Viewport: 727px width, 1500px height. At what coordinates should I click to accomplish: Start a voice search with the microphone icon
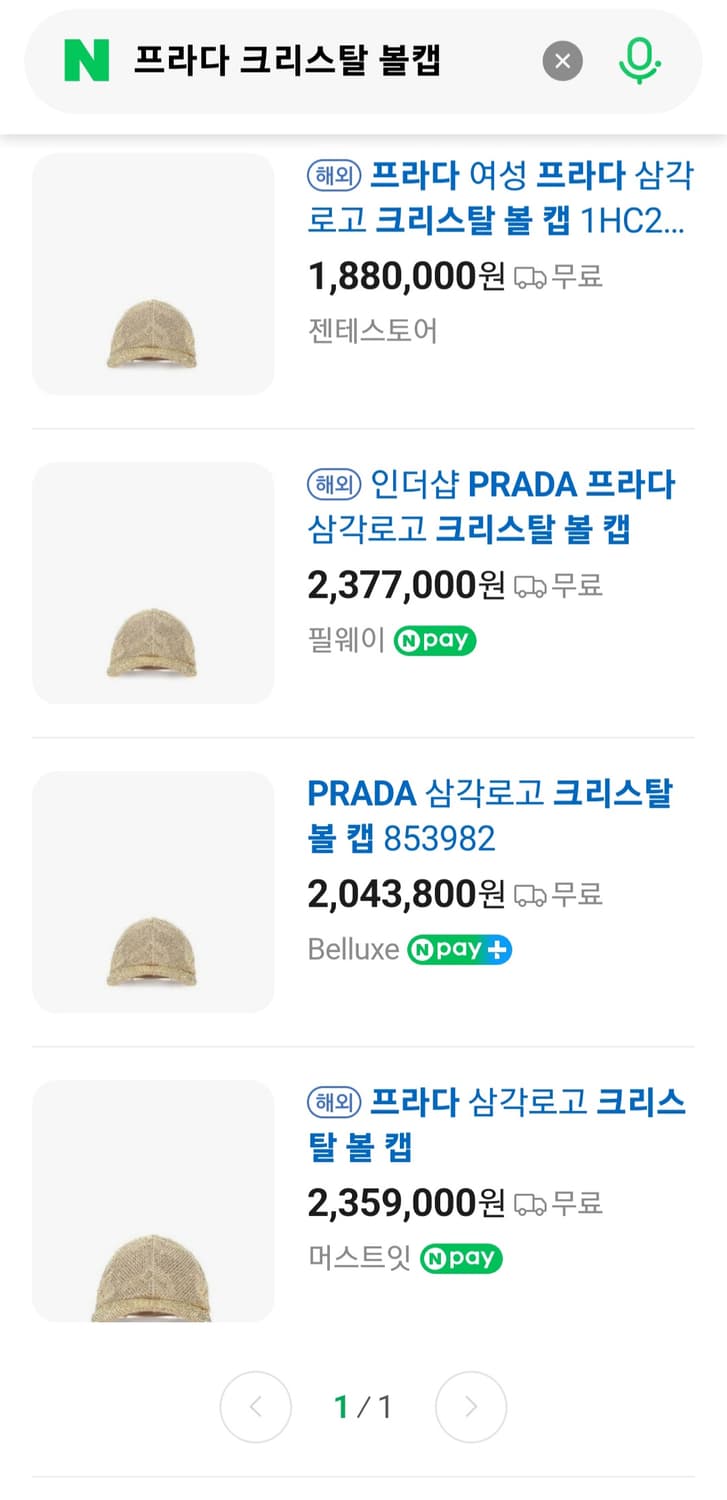[640, 60]
